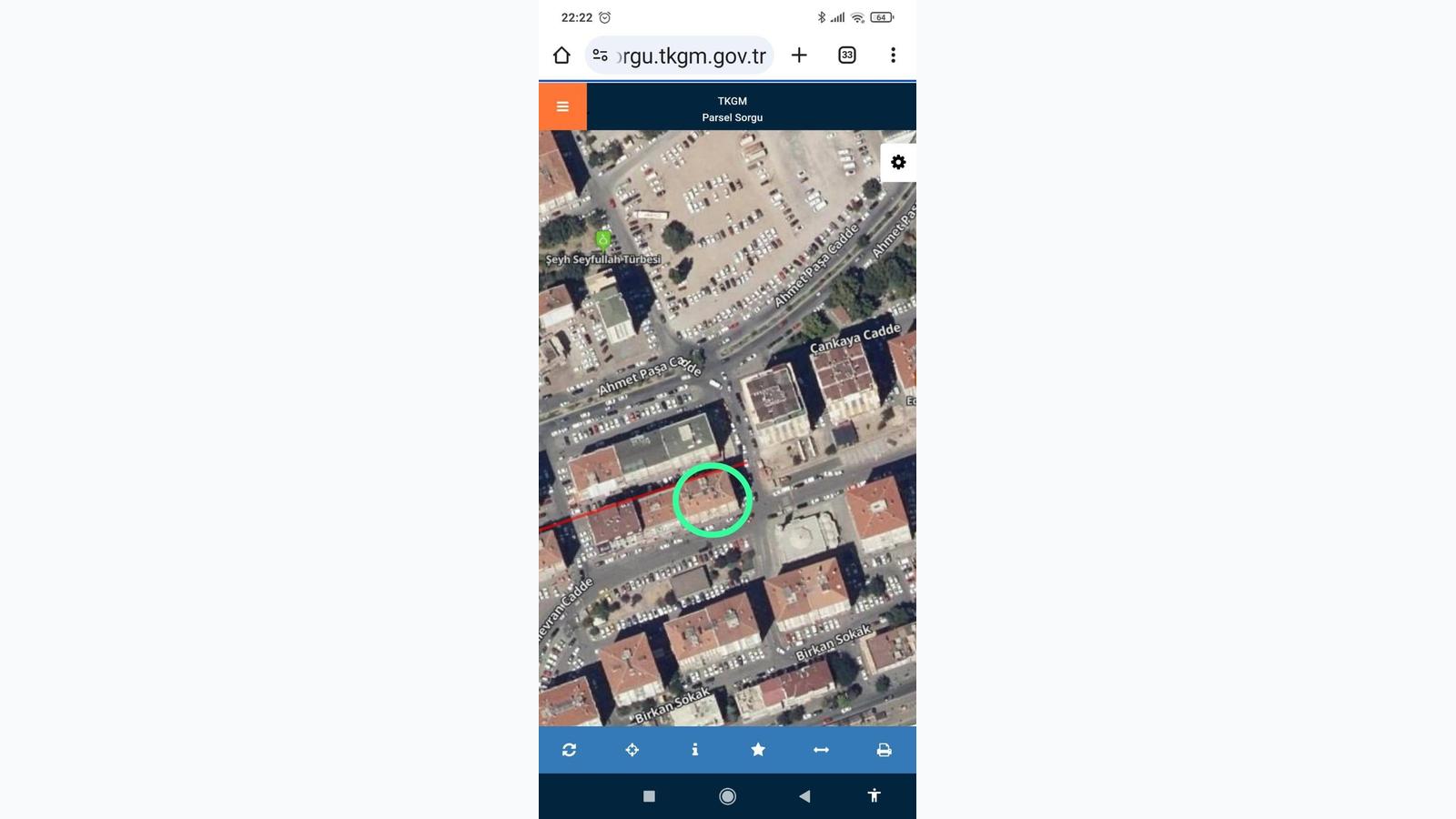This screenshot has width=1456, height=819.
Task: Go back using system navigation
Action: point(804,796)
